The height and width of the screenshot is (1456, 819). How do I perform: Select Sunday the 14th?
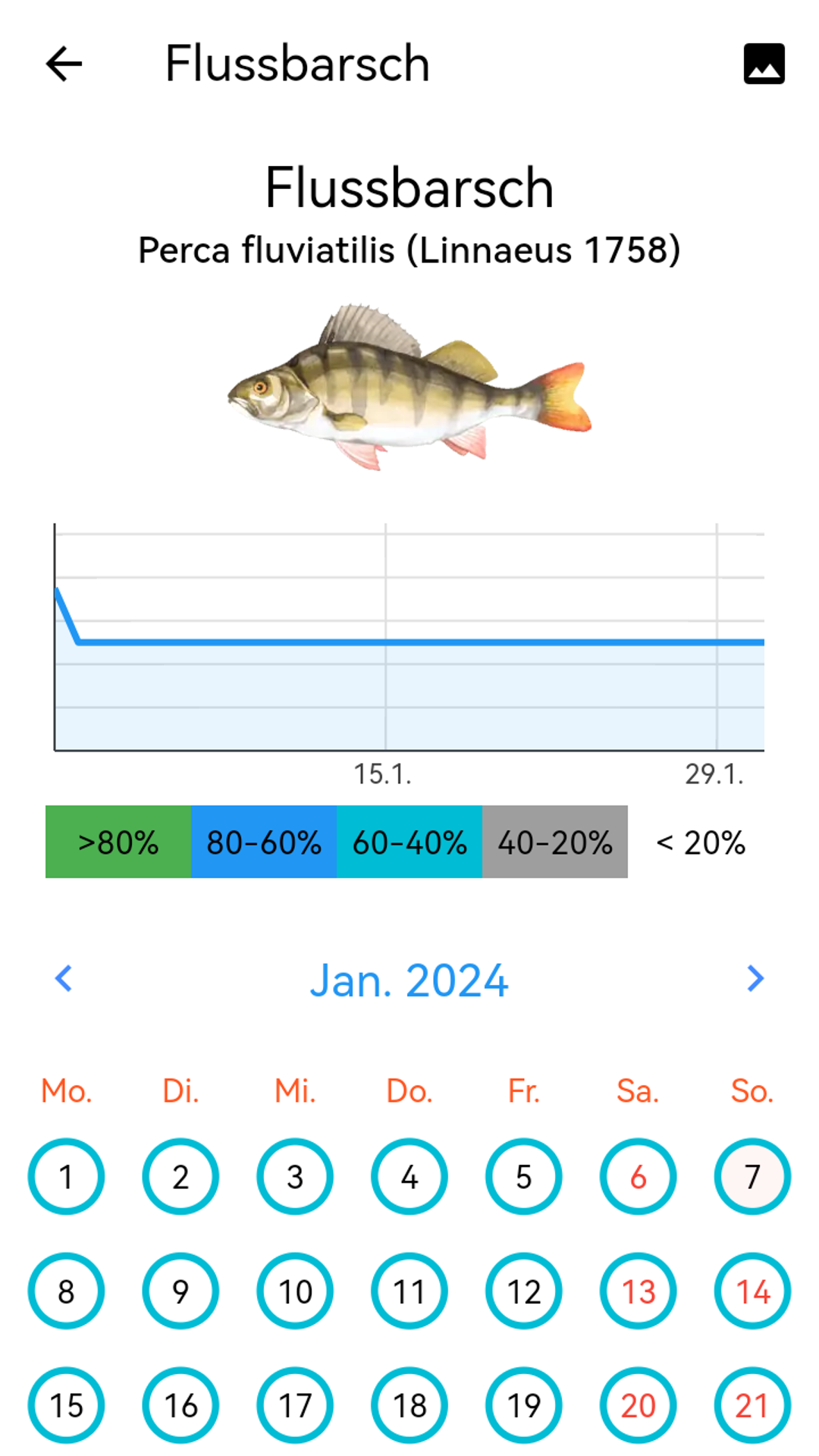752,1291
